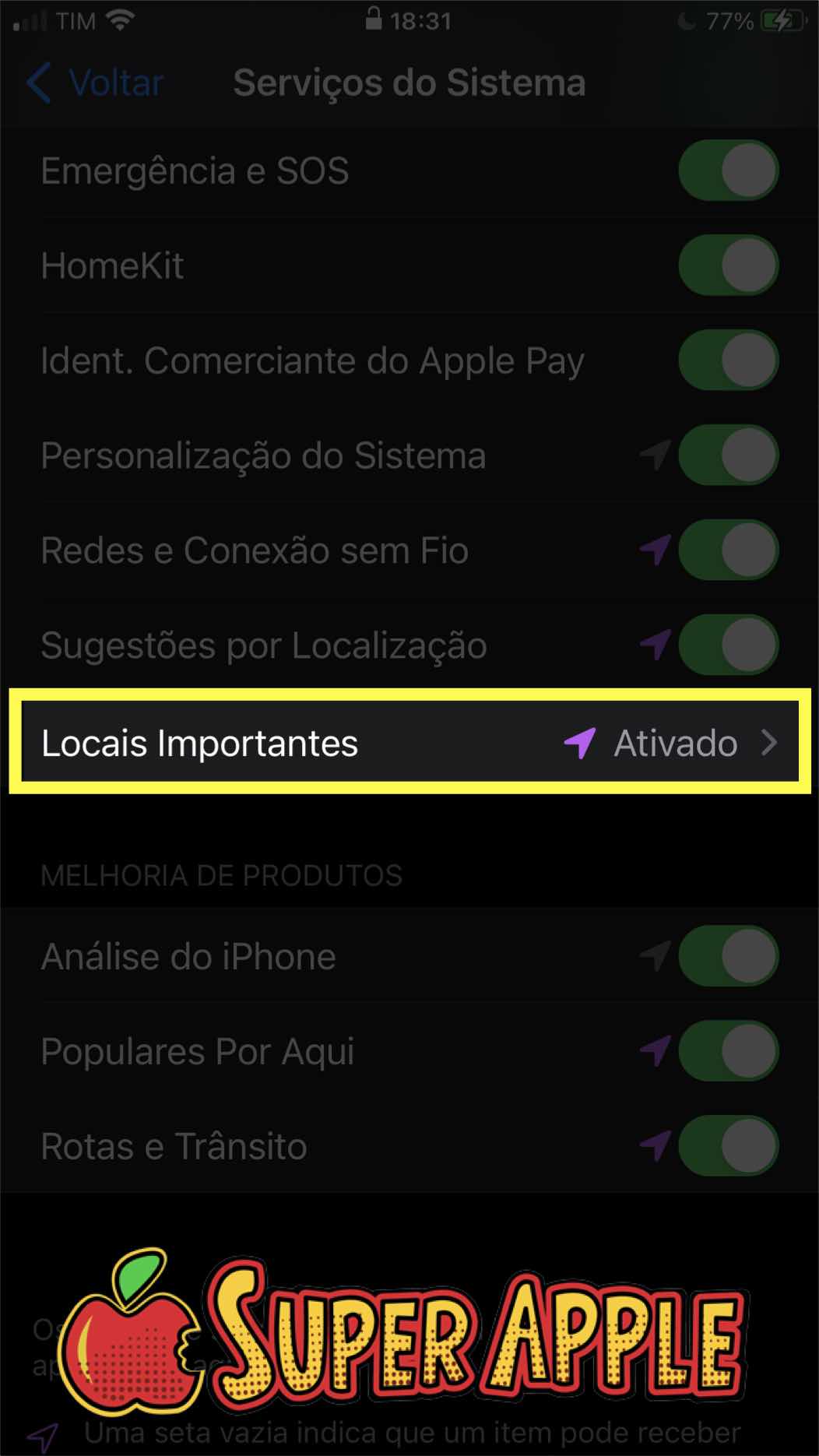The height and width of the screenshot is (1456, 819).
Task: Go back with the Voltar button
Action: pos(95,83)
